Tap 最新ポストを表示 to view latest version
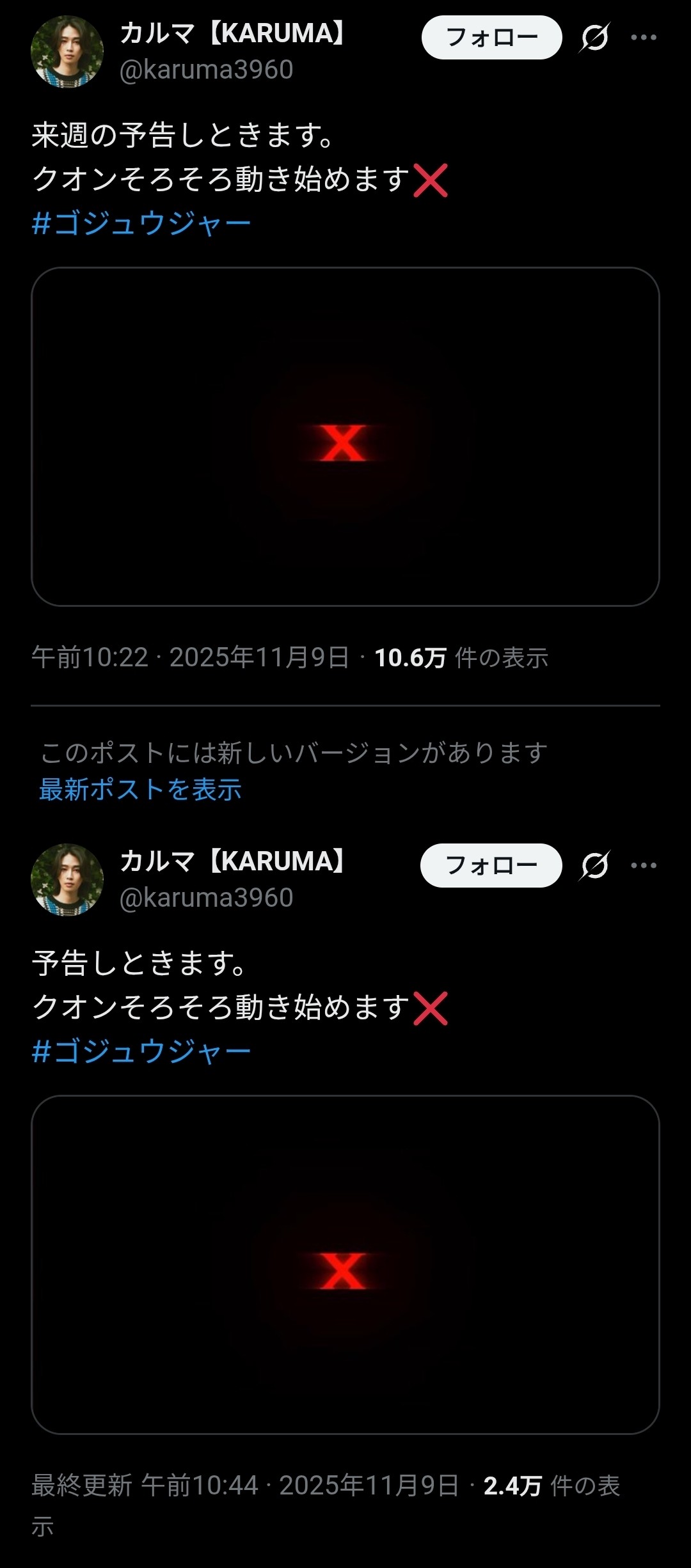 (141, 790)
